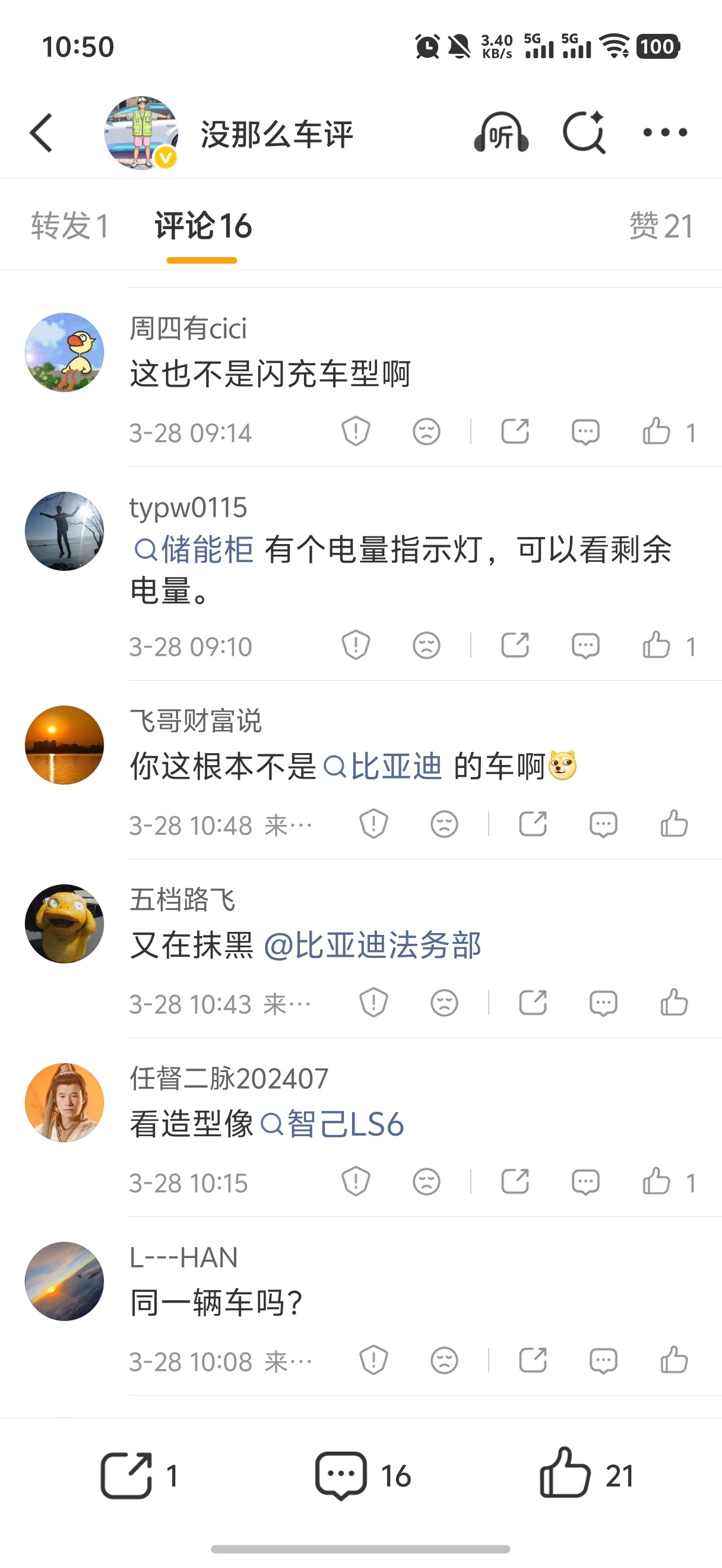Tap the dislike face on 五档路飞's comment
This screenshot has width=722, height=1568.
pos(446,1003)
